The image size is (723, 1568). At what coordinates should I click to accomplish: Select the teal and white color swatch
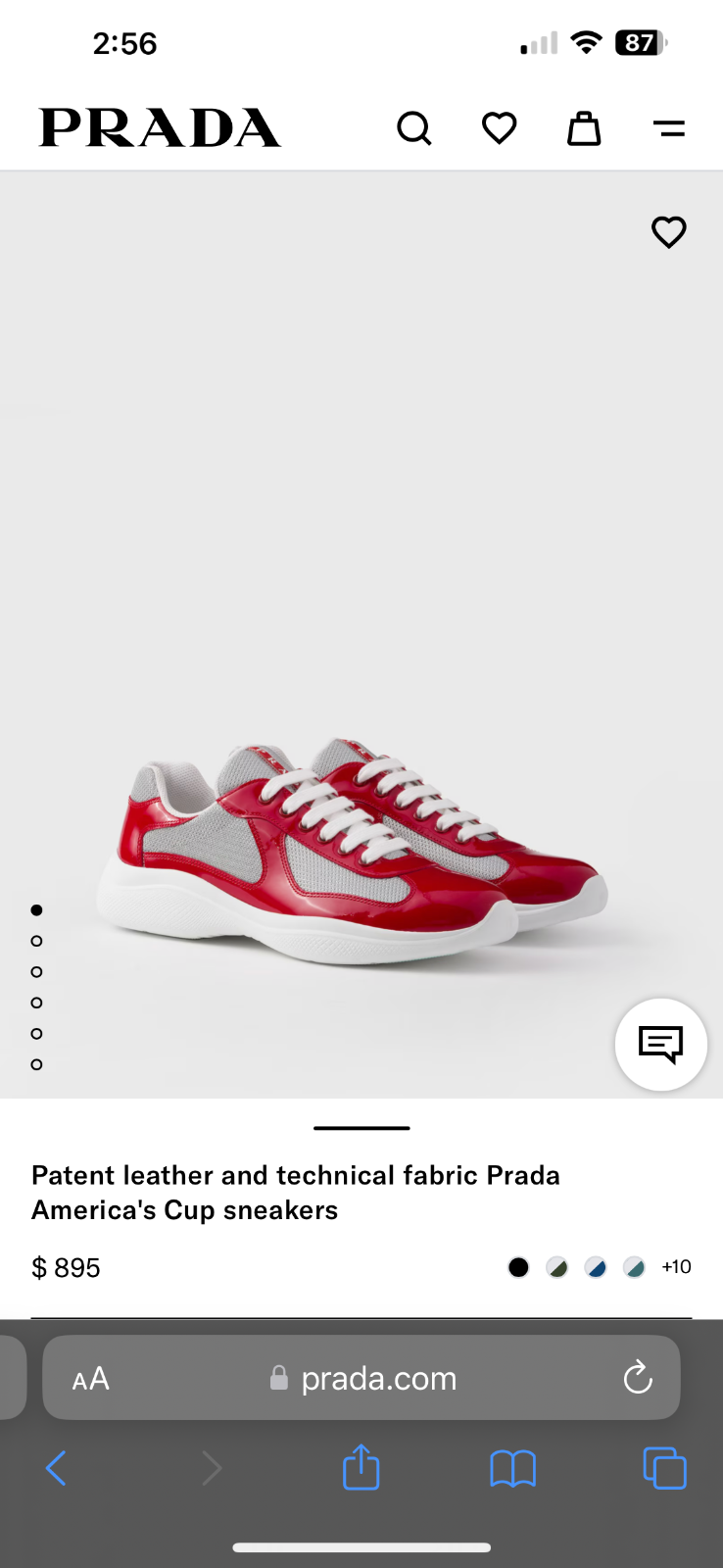pos(635,1267)
